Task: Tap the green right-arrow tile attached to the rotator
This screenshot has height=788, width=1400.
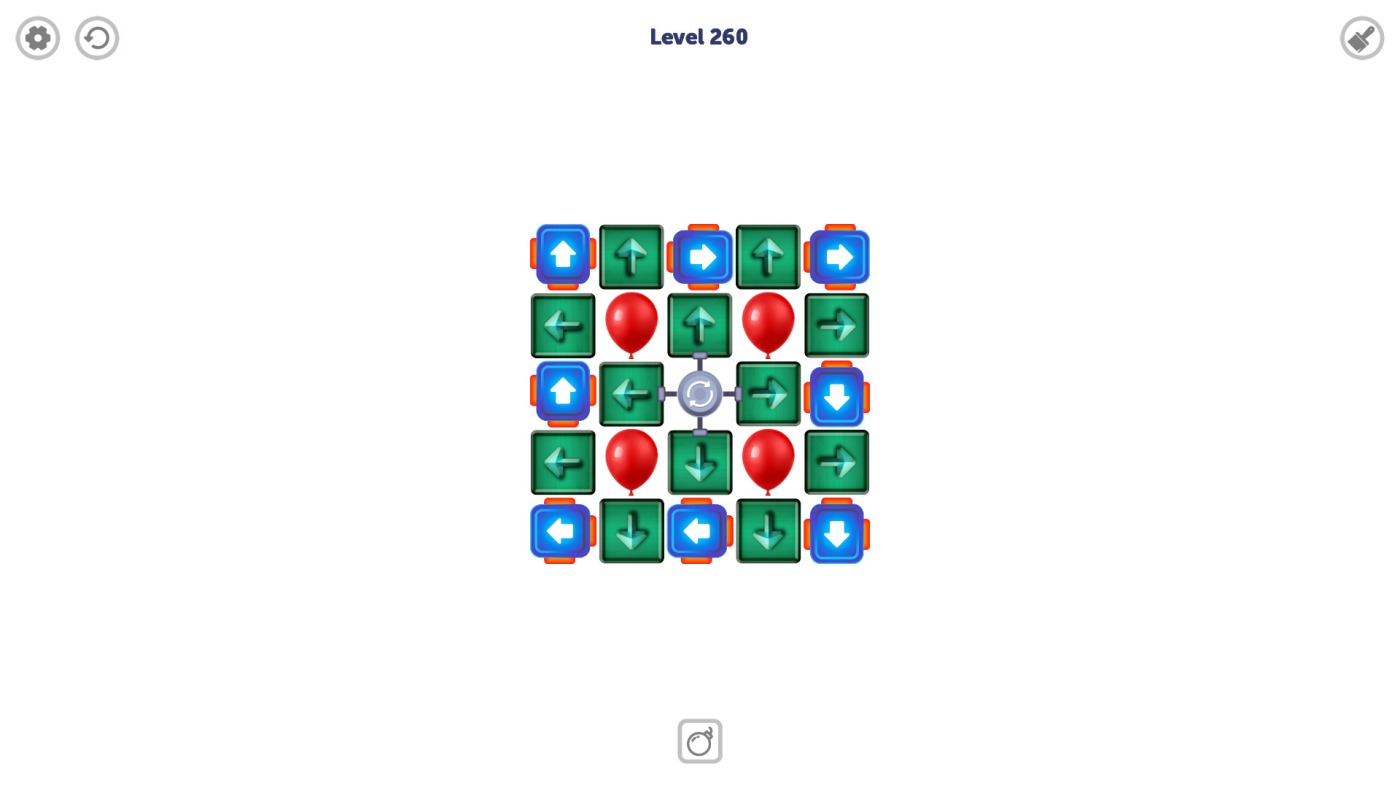Action: pyautogui.click(x=768, y=394)
